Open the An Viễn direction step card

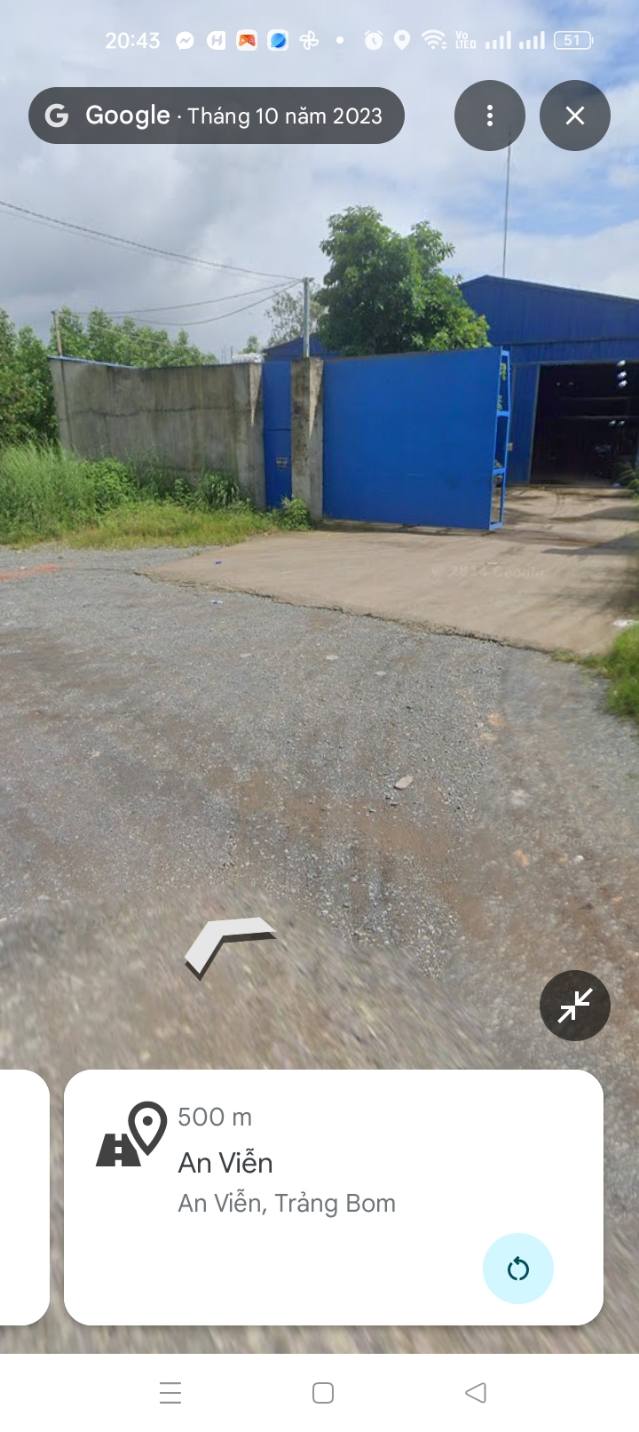(x=300, y=1160)
